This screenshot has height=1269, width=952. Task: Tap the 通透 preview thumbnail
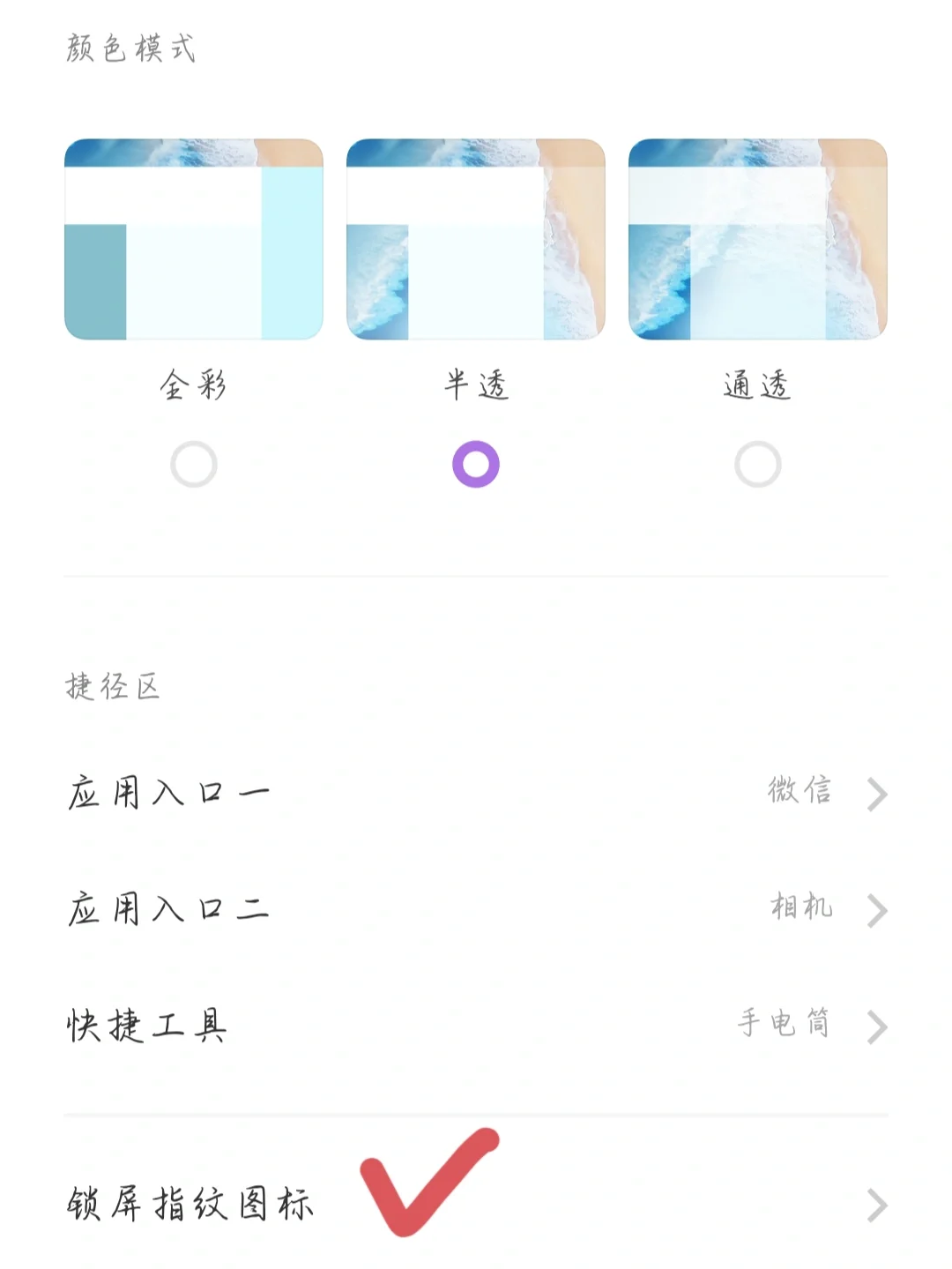pos(758,239)
